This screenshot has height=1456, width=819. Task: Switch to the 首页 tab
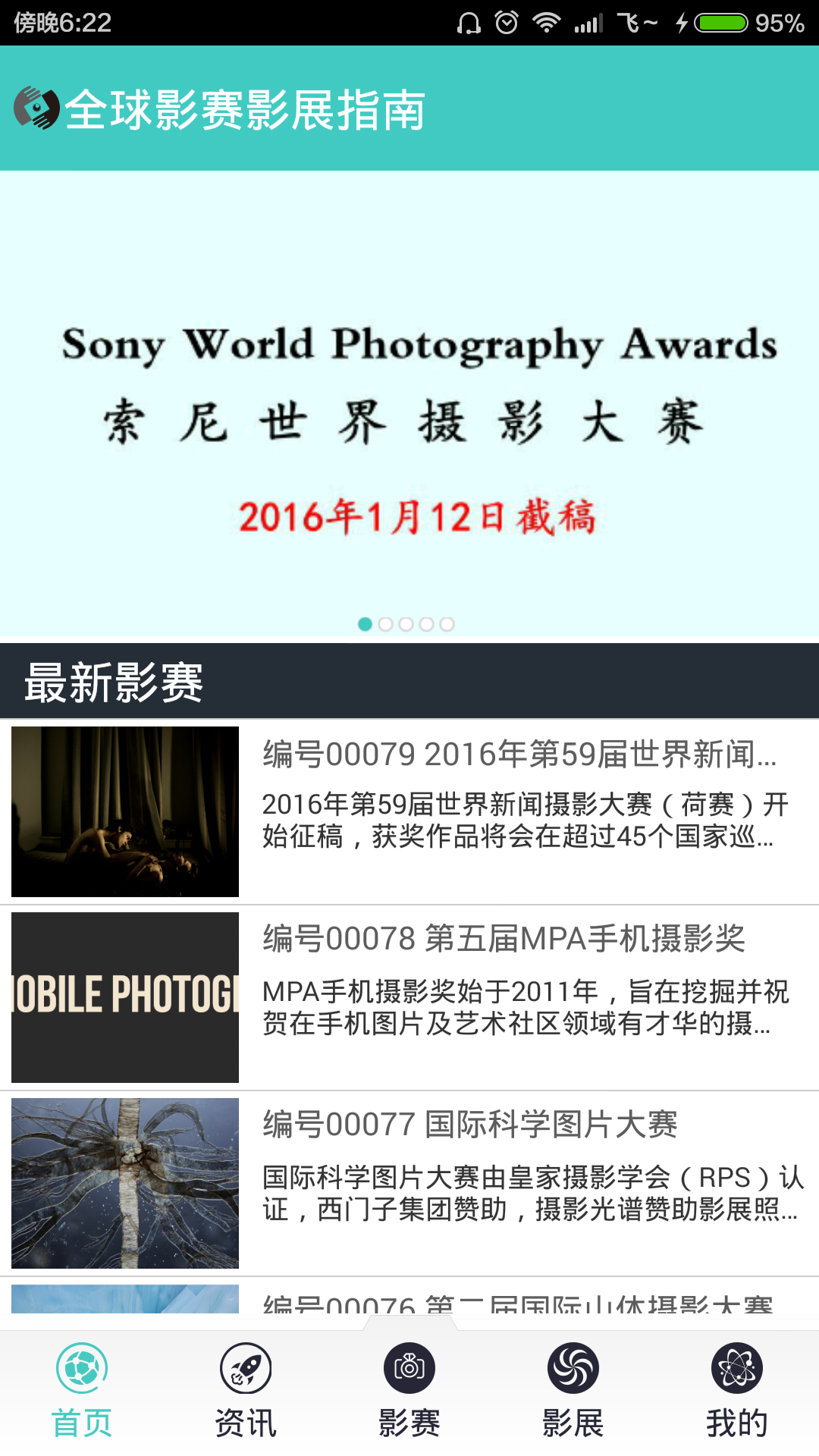(x=82, y=1392)
